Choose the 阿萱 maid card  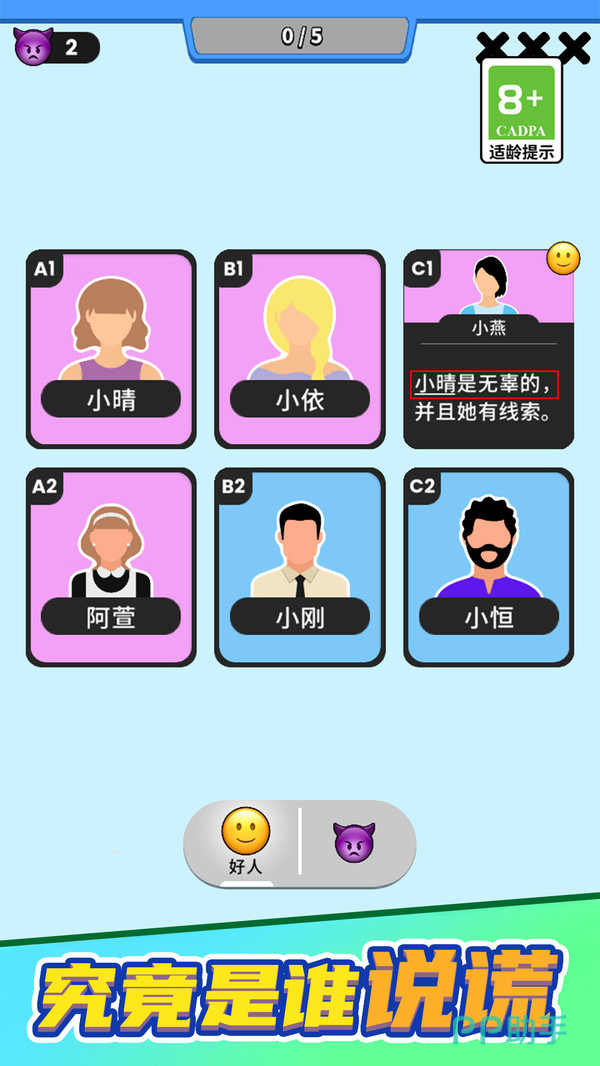click(111, 566)
